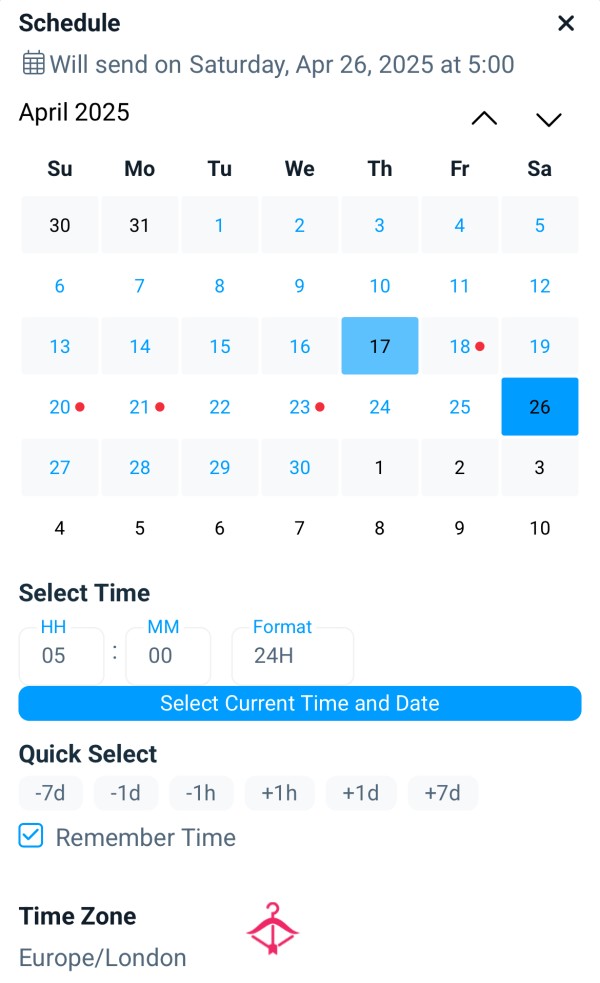Pick April 18 as the date
The width and height of the screenshot is (600, 983).
(x=460, y=346)
